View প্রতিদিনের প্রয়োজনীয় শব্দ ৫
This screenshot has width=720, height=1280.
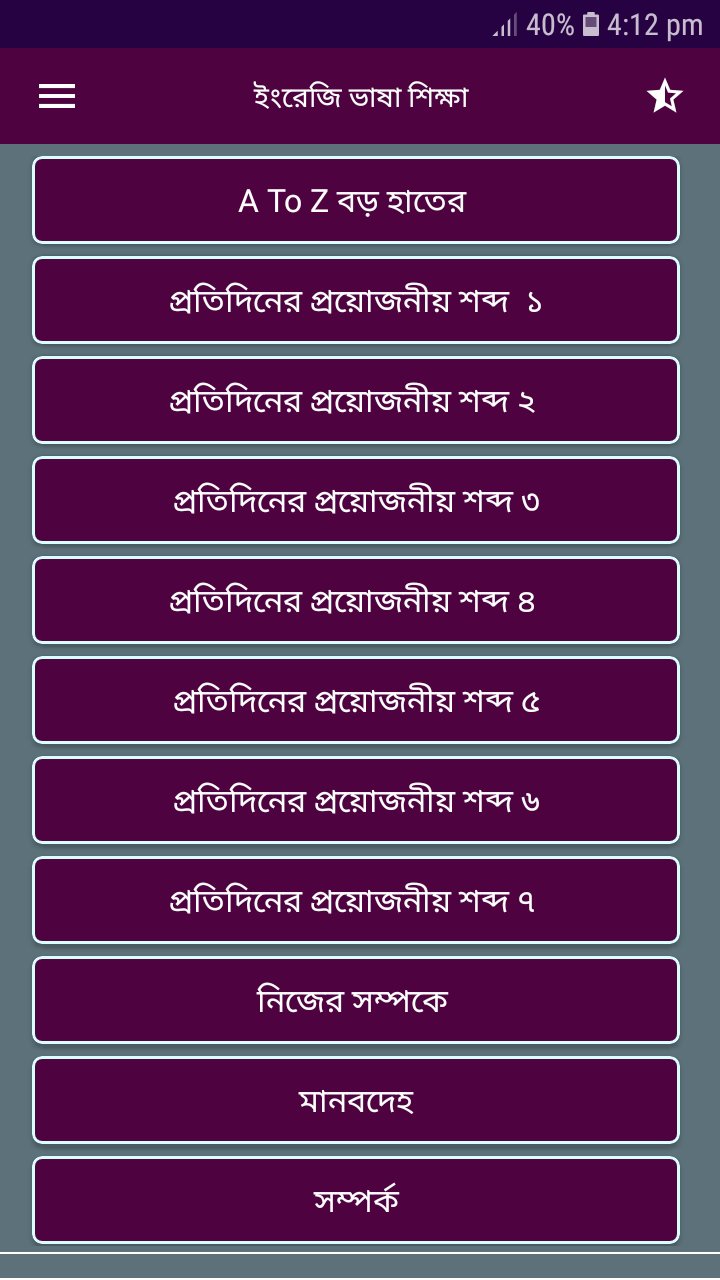pos(356,700)
